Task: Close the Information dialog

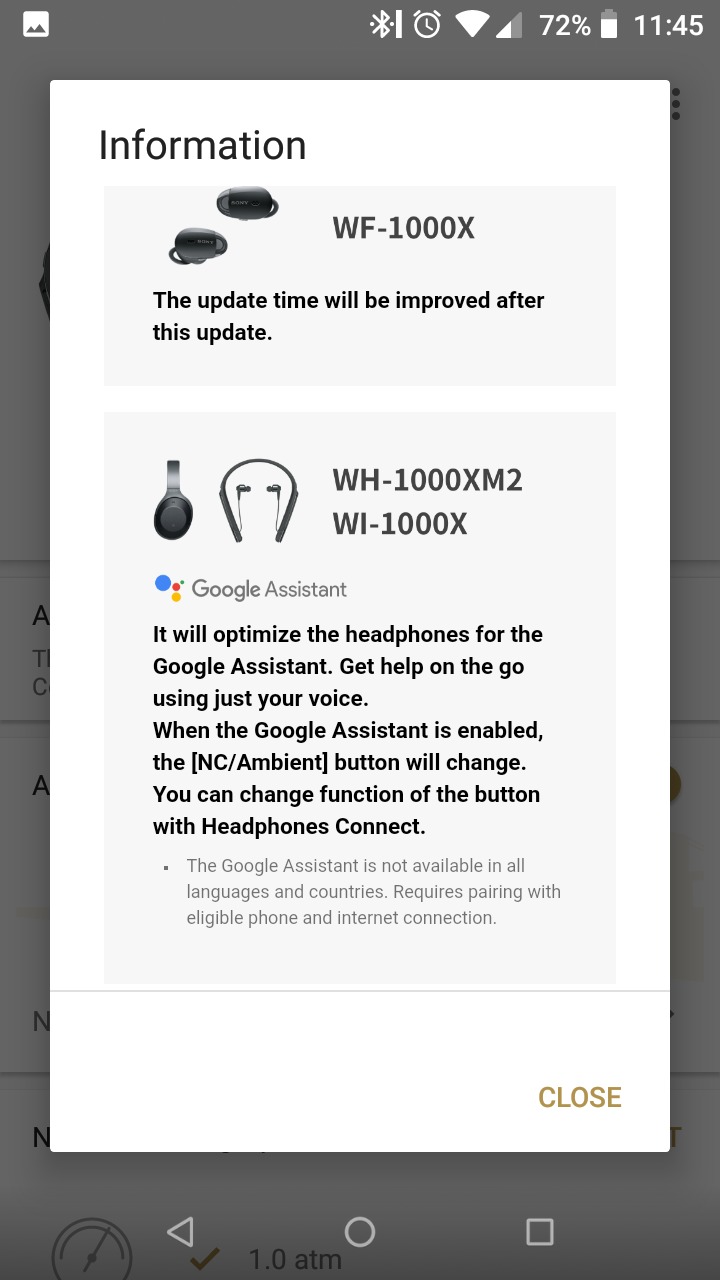Action: tap(579, 1097)
